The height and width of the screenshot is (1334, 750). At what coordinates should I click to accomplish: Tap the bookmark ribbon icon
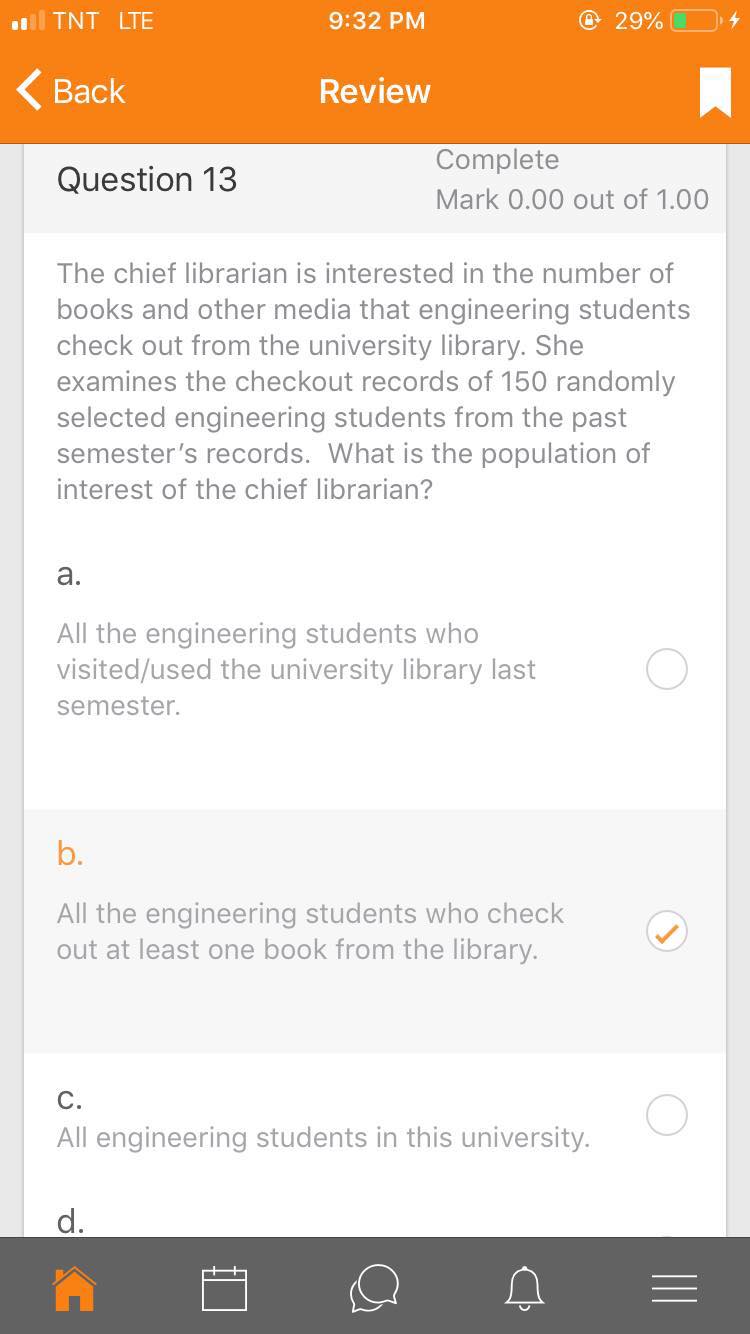(713, 90)
